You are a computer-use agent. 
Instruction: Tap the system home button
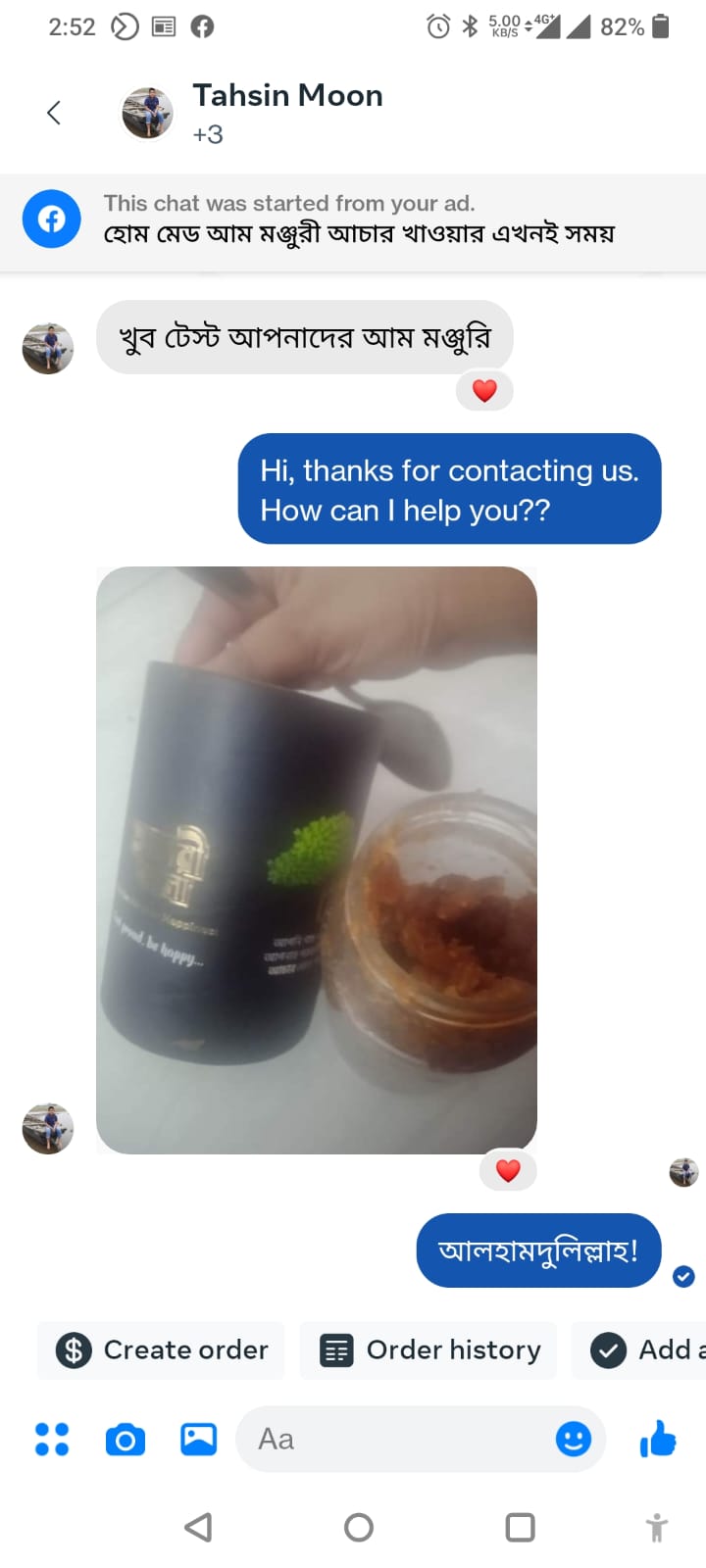coord(359,1527)
